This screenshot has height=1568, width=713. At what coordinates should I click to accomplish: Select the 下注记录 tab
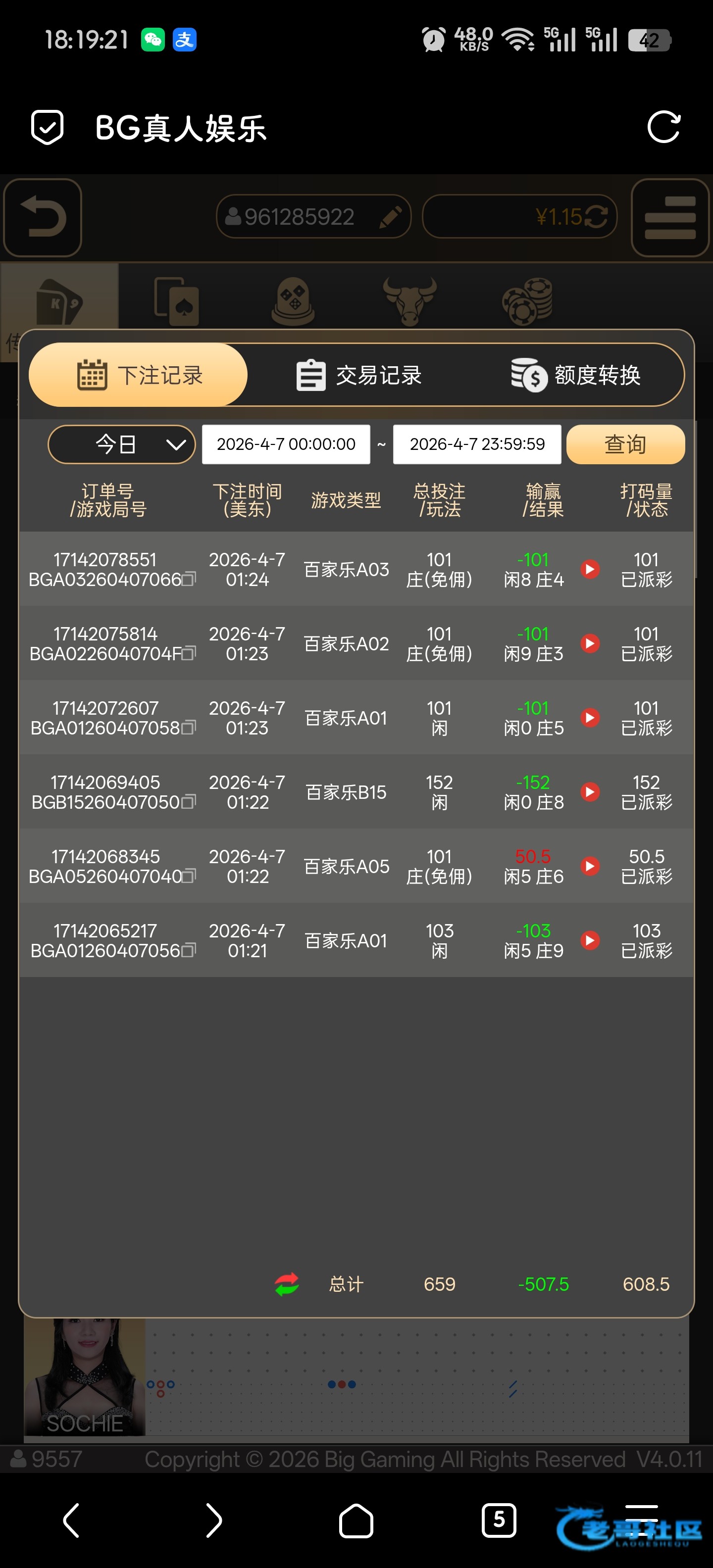(138, 375)
